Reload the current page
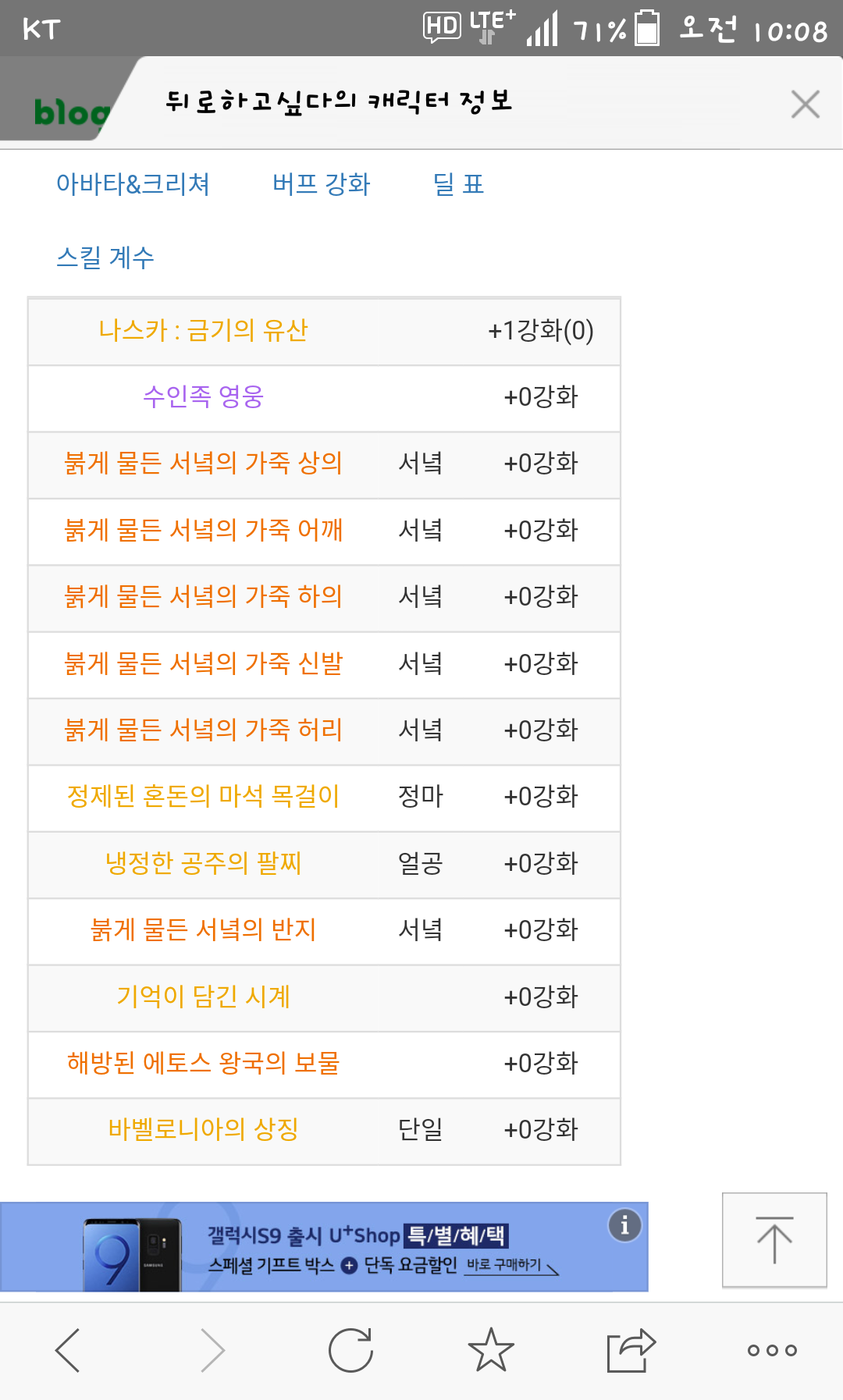This screenshot has width=843, height=1400. pos(350,1349)
